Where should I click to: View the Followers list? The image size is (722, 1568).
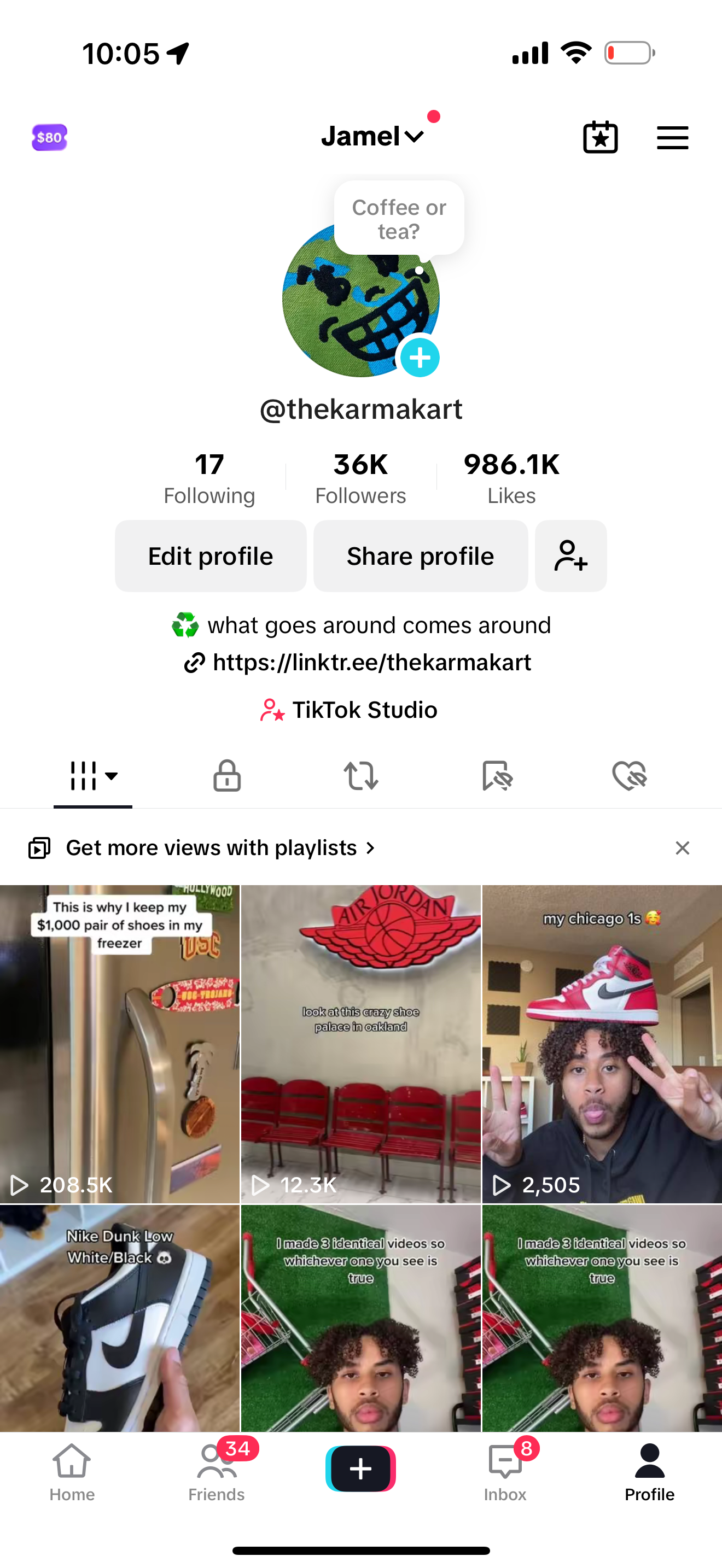coord(360,478)
